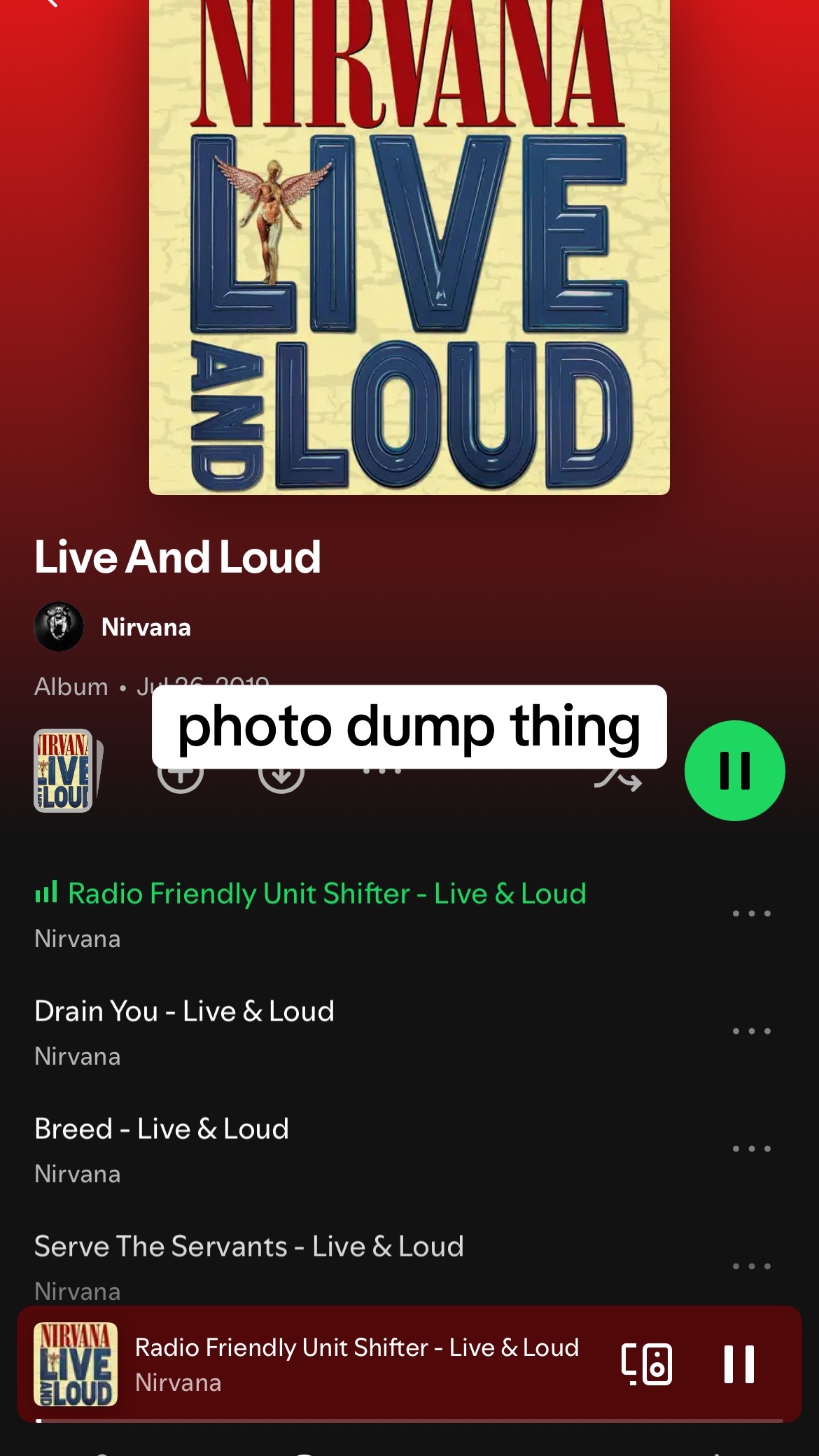Open options for Drain You track
Viewport: 819px width, 1456px height.
tap(752, 1031)
